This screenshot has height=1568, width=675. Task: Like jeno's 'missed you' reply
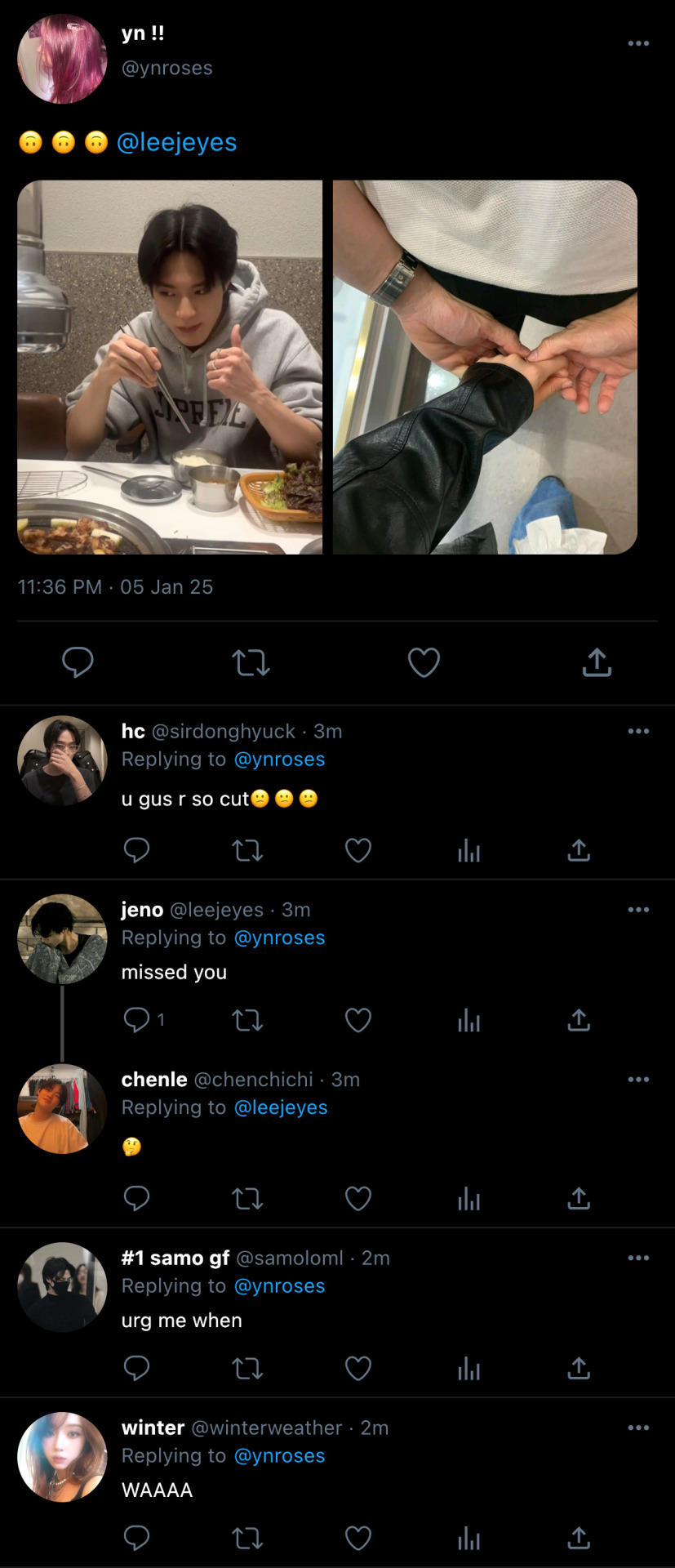pyautogui.click(x=358, y=1019)
